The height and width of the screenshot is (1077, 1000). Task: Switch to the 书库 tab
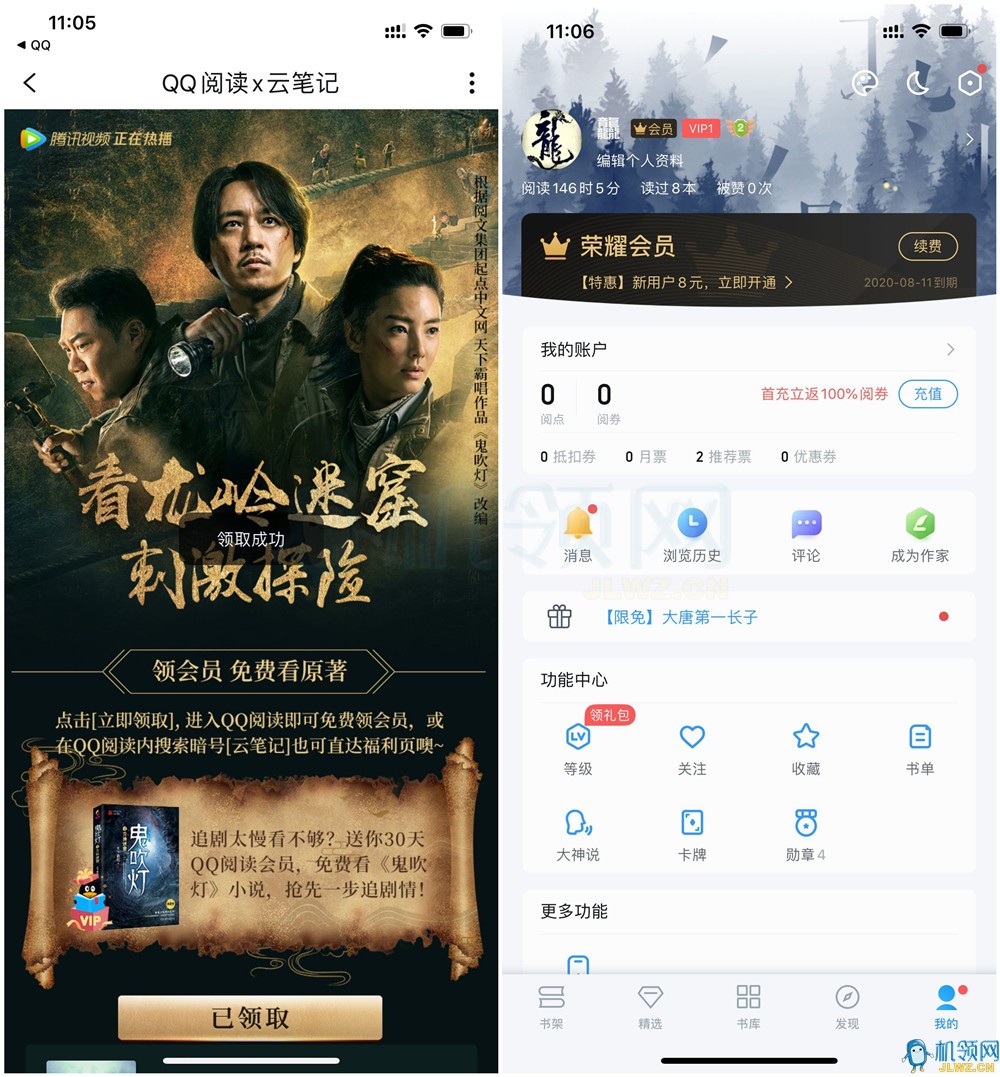[748, 1006]
